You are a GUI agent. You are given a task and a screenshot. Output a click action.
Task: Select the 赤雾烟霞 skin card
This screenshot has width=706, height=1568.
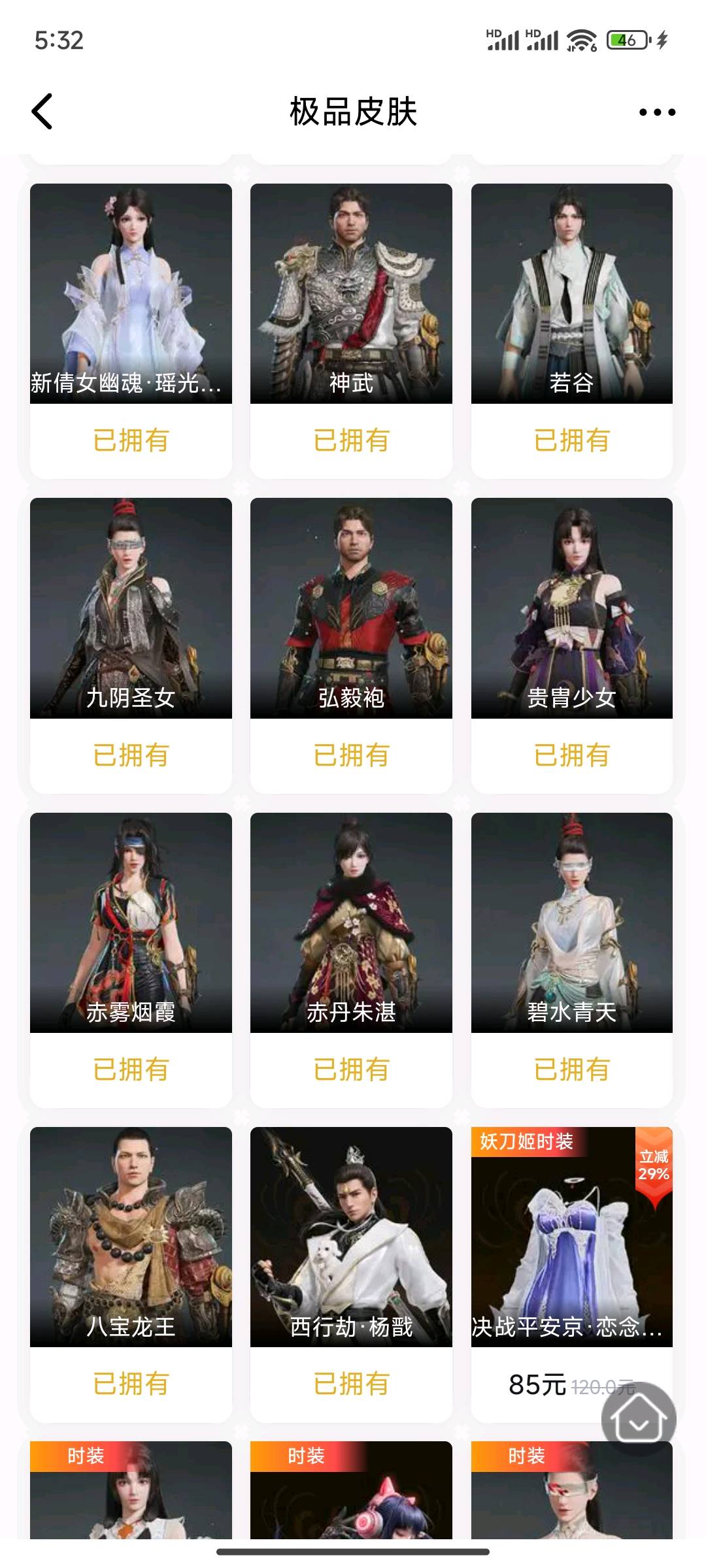pyautogui.click(x=131, y=923)
